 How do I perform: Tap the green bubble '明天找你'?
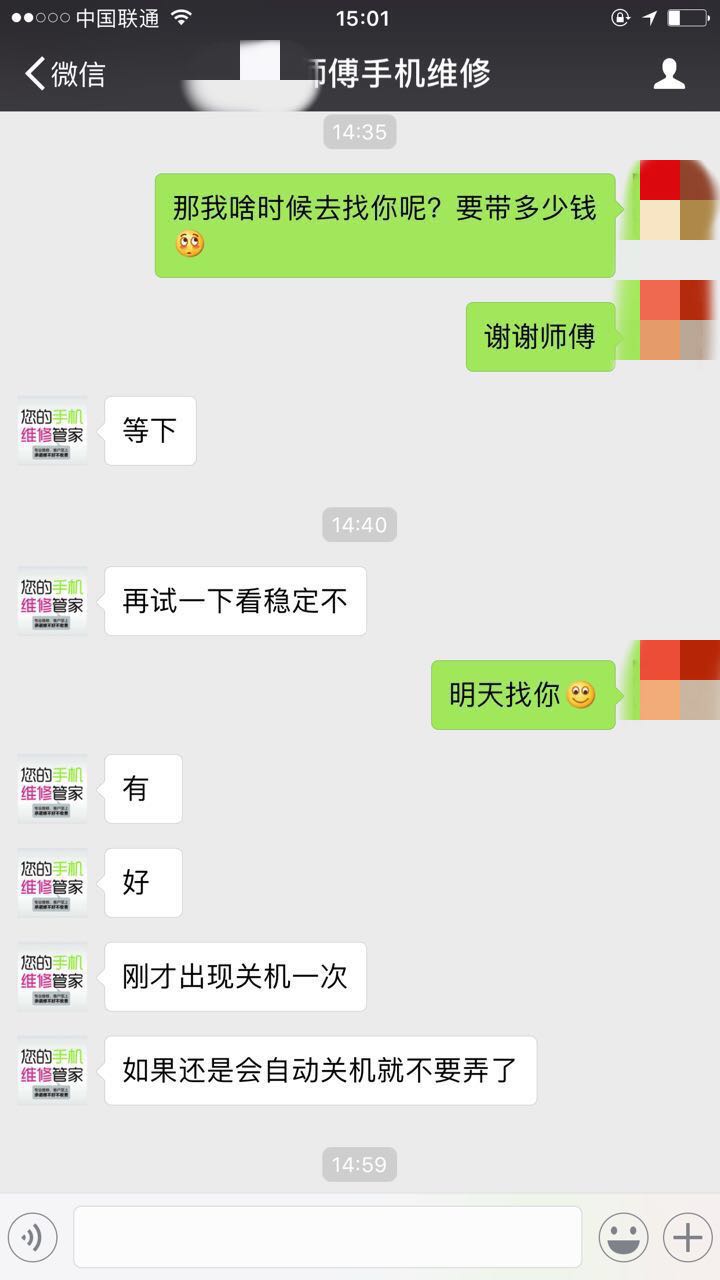click(x=523, y=695)
